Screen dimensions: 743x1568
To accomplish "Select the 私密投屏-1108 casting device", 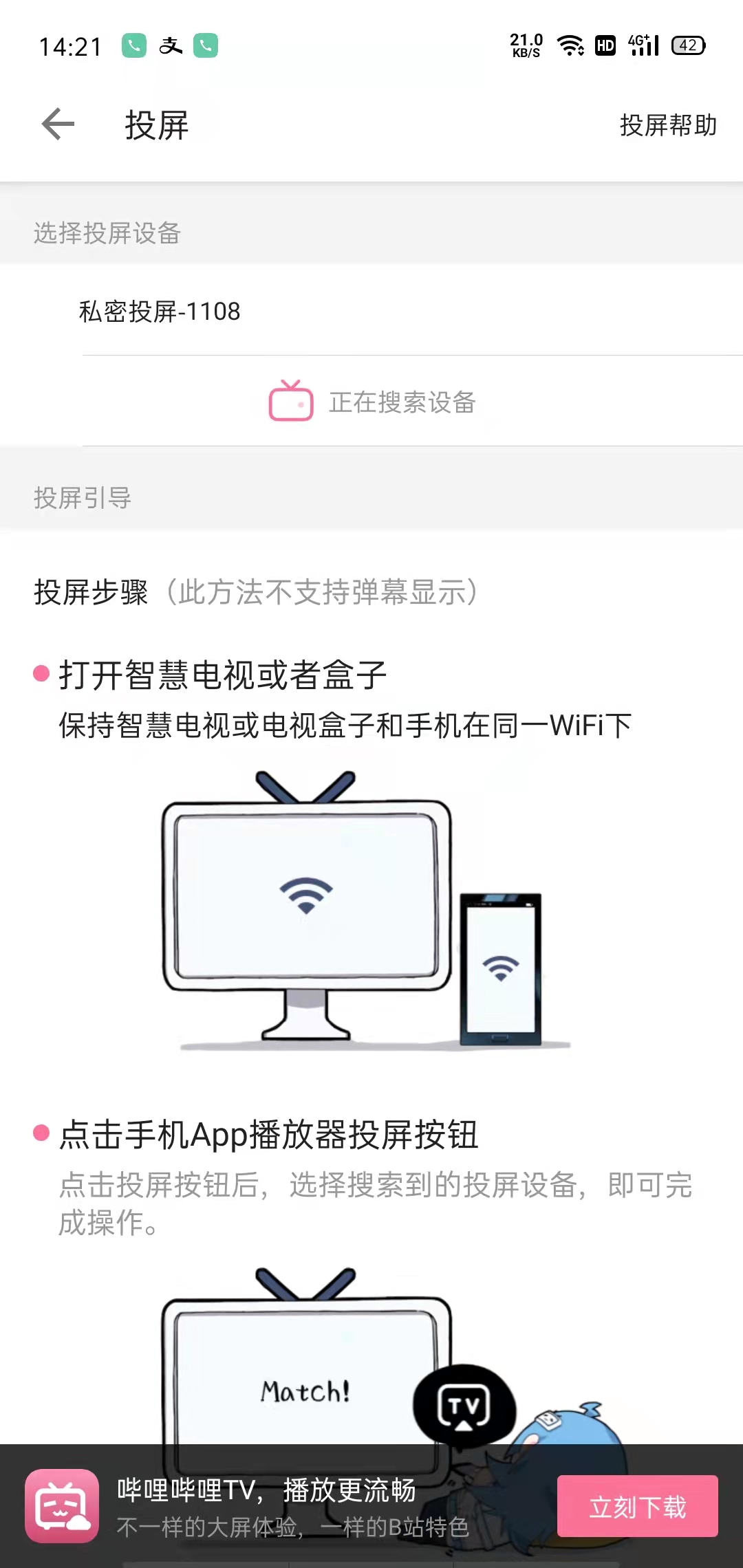I will click(x=160, y=312).
